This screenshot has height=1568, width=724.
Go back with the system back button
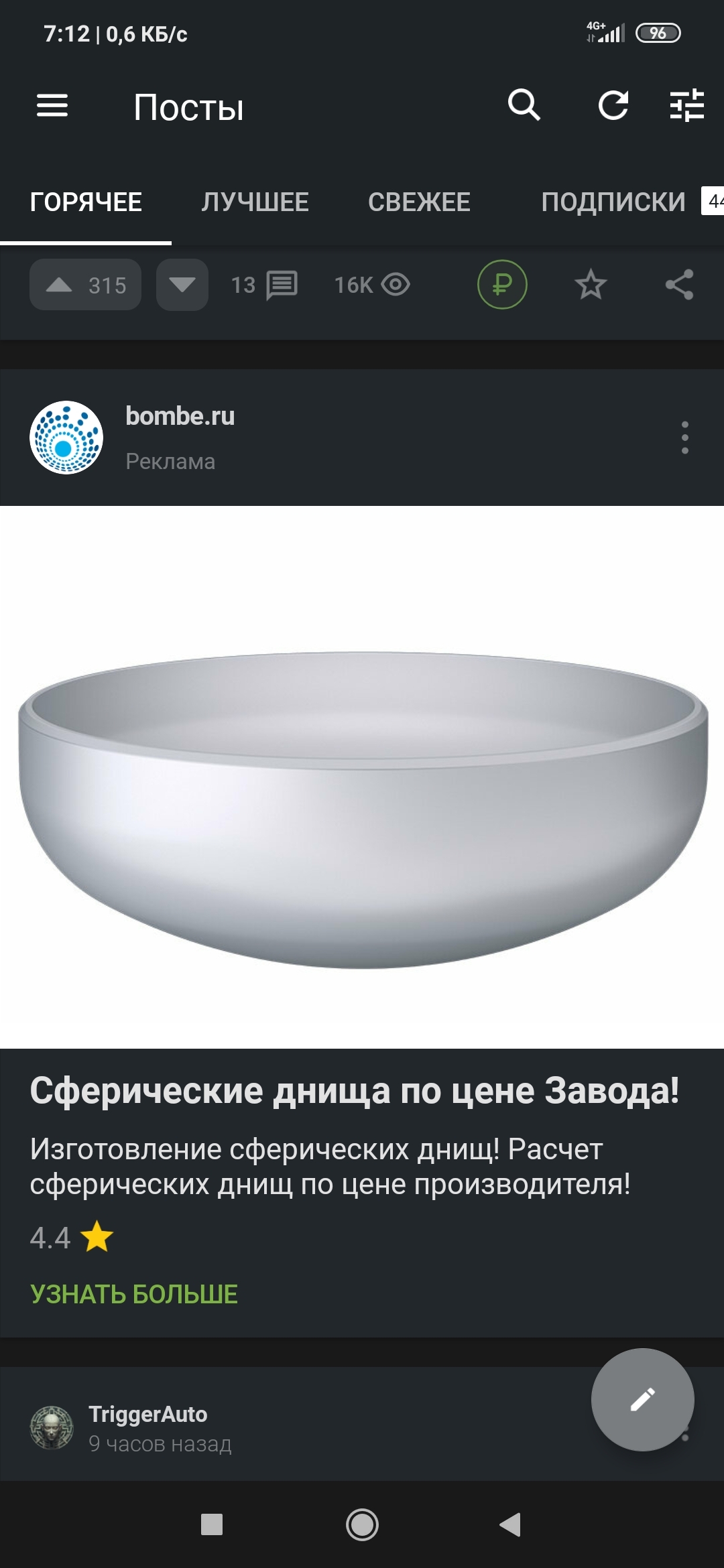pyautogui.click(x=510, y=1524)
